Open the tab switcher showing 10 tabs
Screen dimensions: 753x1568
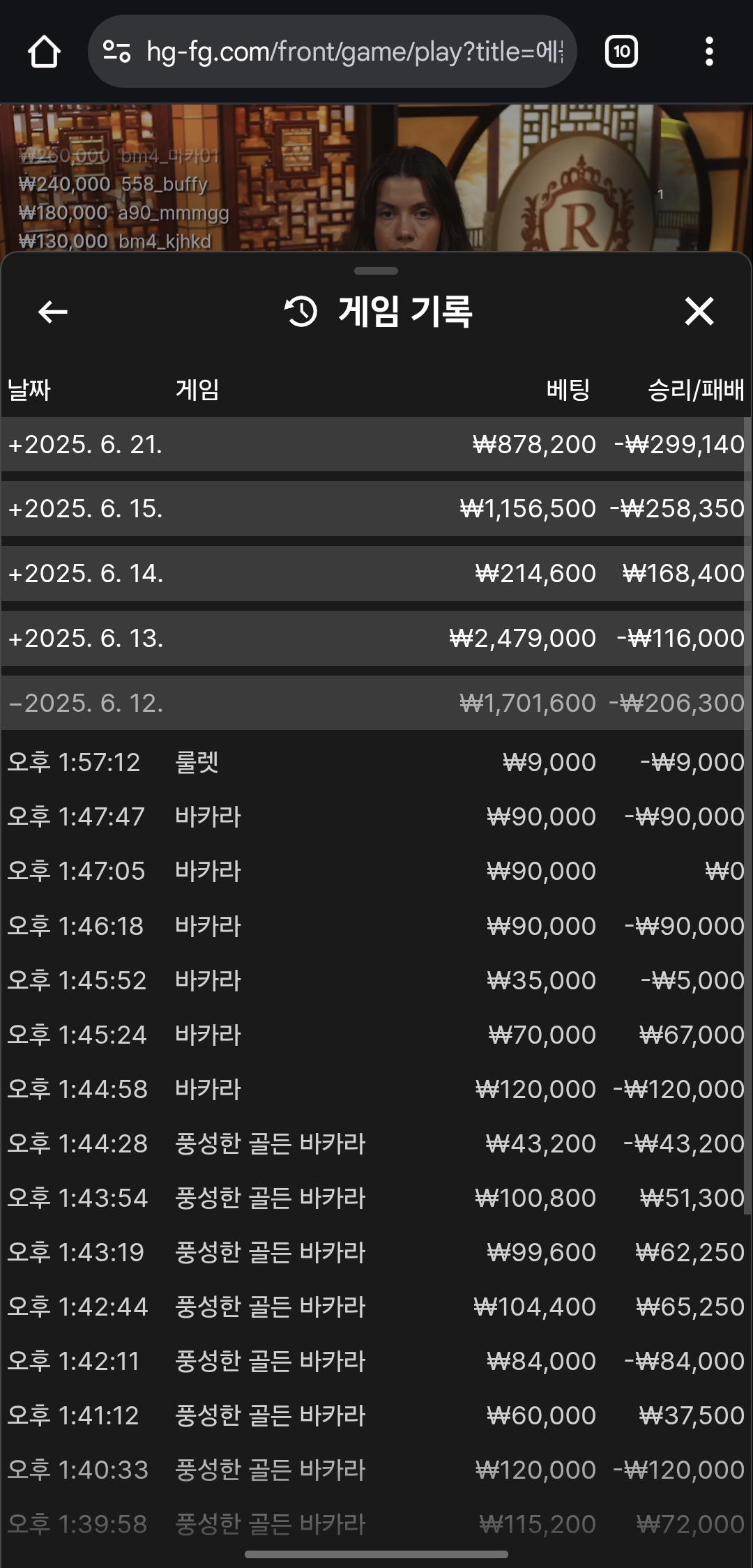pyautogui.click(x=621, y=52)
